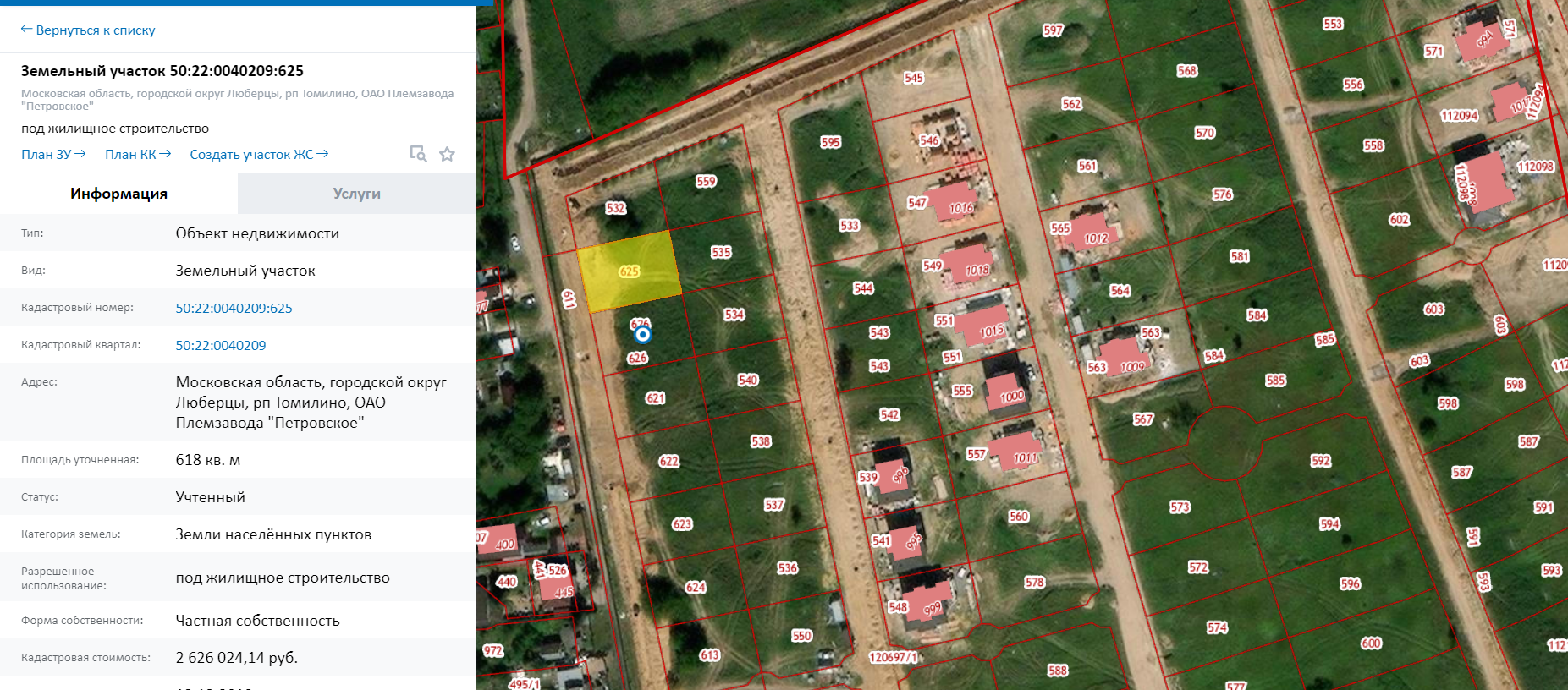Tap the find-on-map magnifier icon

(x=418, y=154)
